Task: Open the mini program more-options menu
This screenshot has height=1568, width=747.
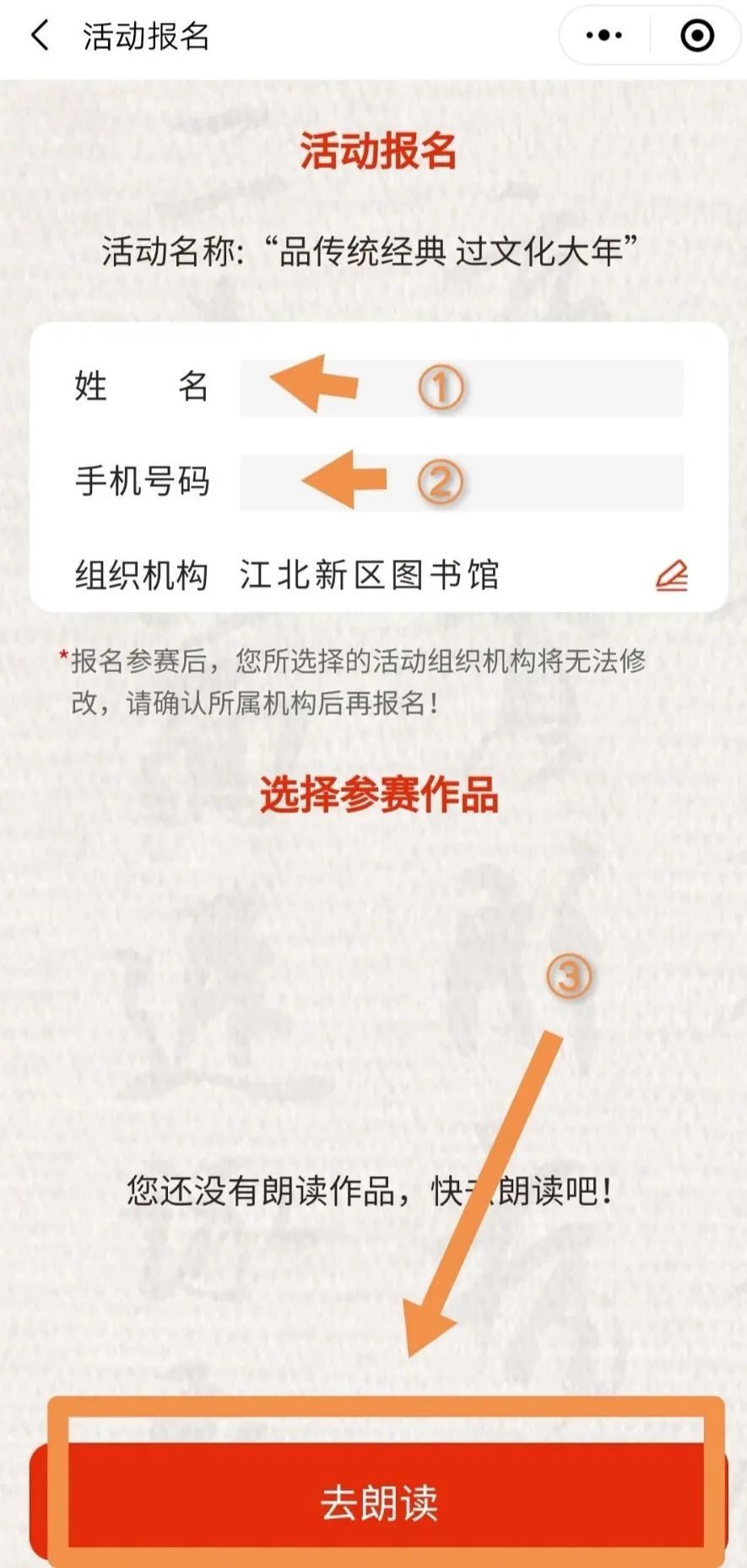Action: coord(604,35)
